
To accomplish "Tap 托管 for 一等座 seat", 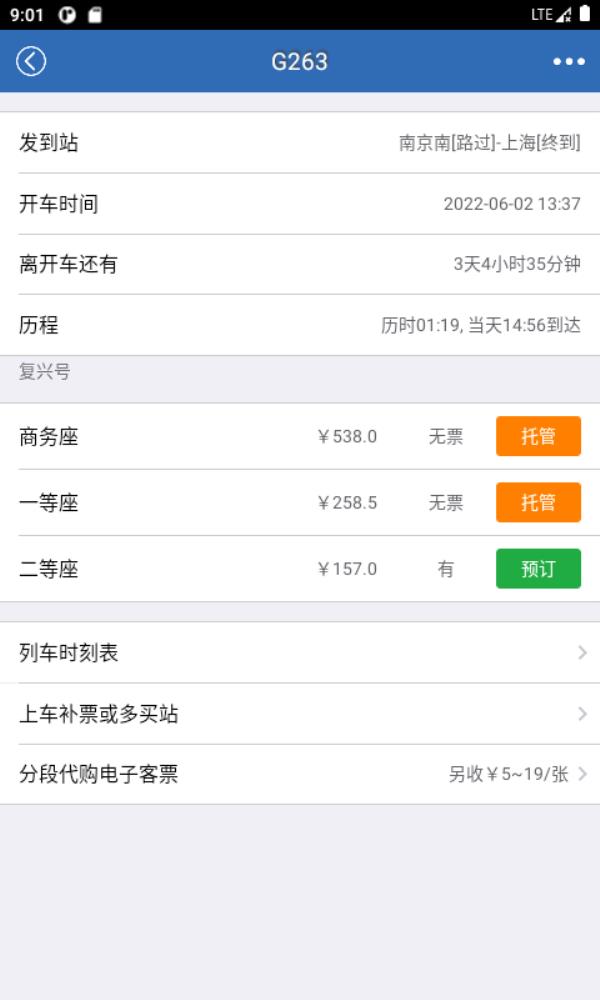I will (x=538, y=502).
